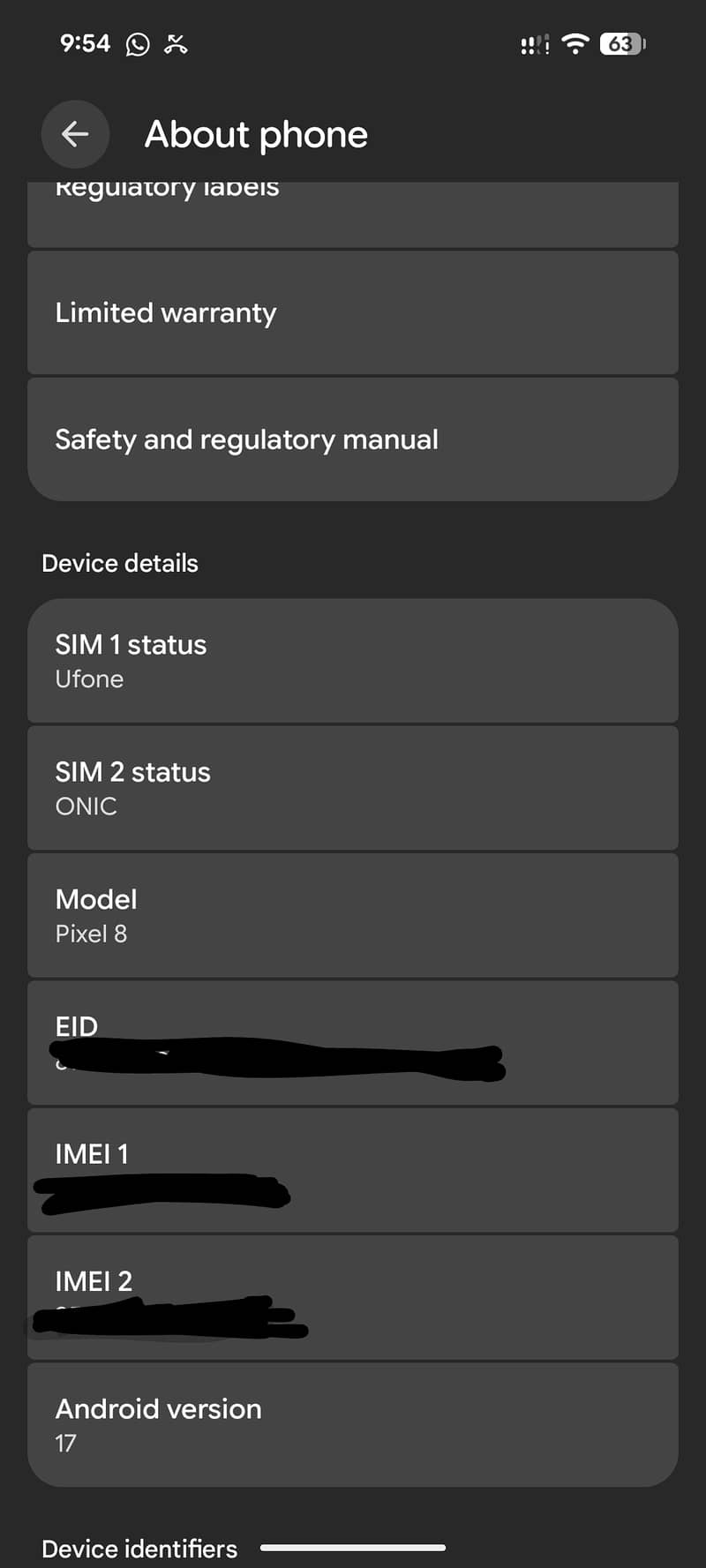Open the Model Pixel 8 row
This screenshot has width=706, height=1568.
353,915
